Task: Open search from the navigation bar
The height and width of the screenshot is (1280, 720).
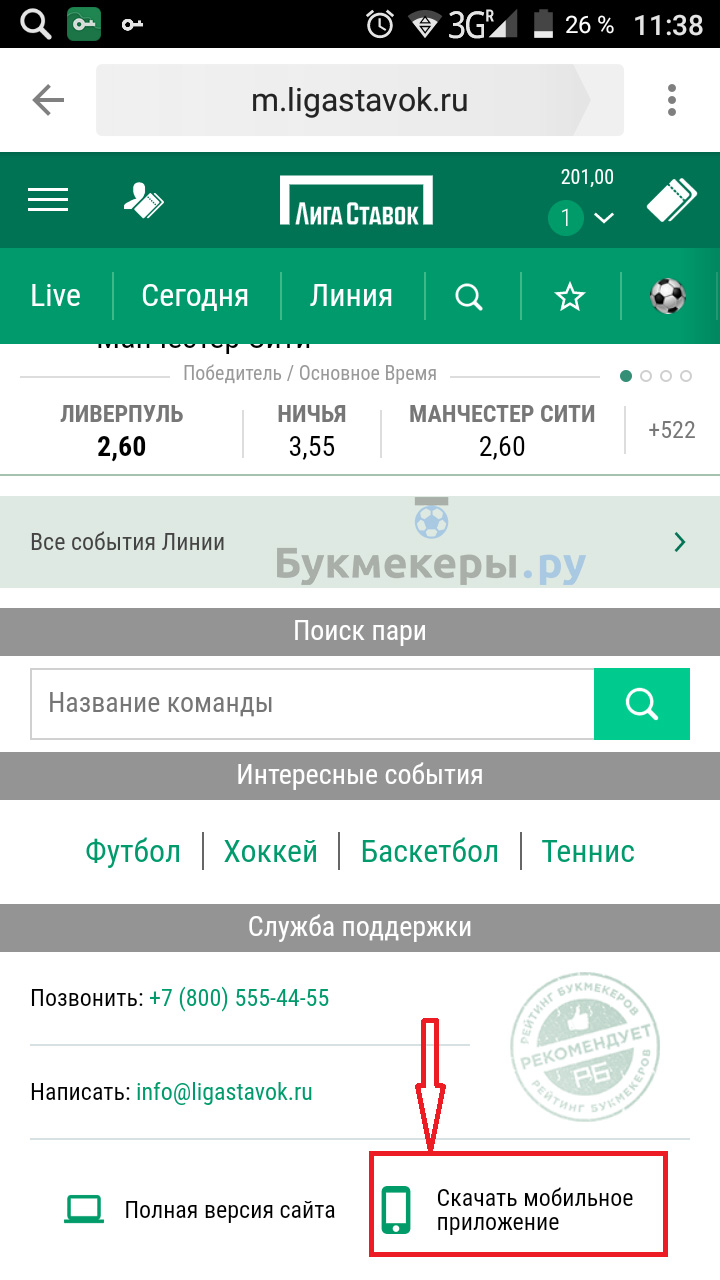Action: coord(469,297)
